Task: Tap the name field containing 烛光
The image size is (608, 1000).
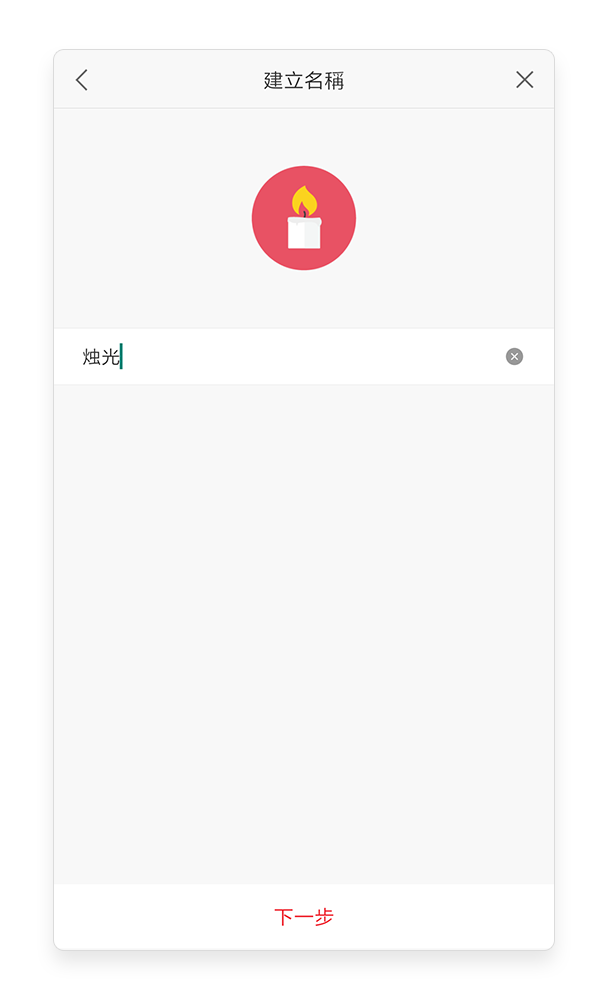Action: tap(304, 357)
